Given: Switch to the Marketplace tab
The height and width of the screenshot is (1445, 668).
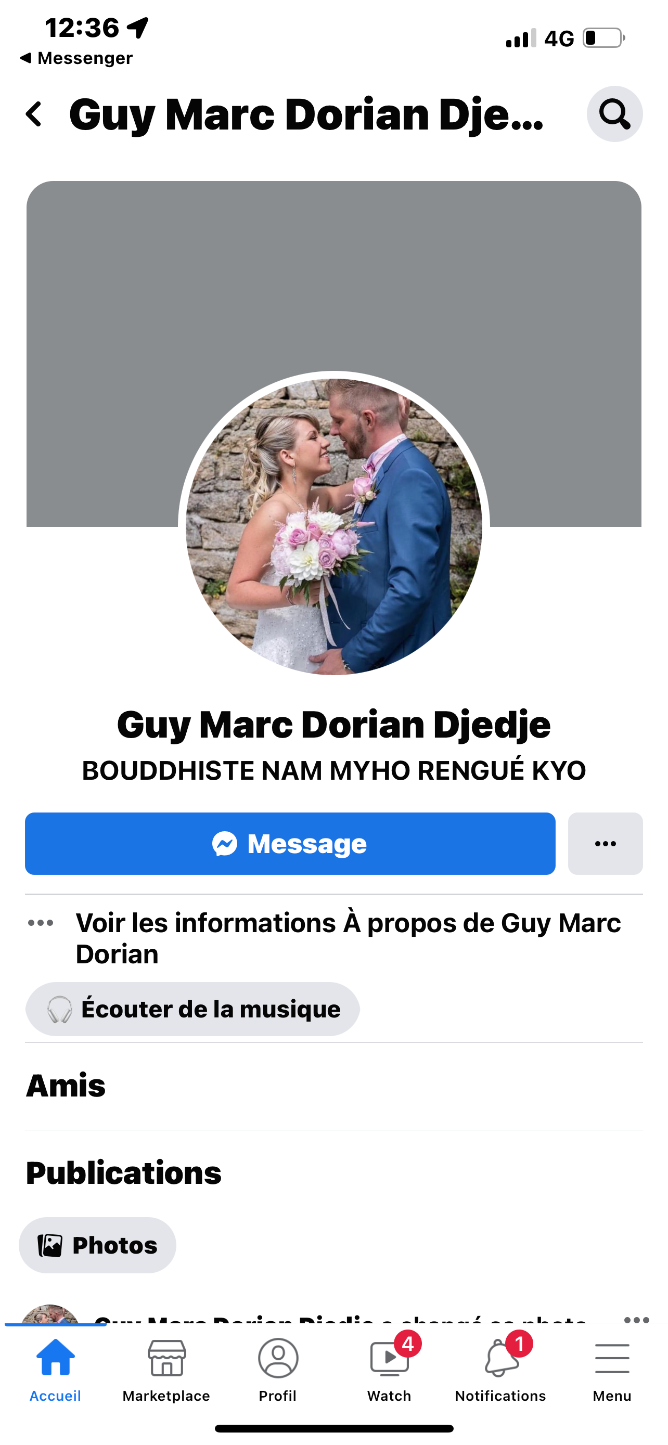Looking at the screenshot, I should [166, 1372].
